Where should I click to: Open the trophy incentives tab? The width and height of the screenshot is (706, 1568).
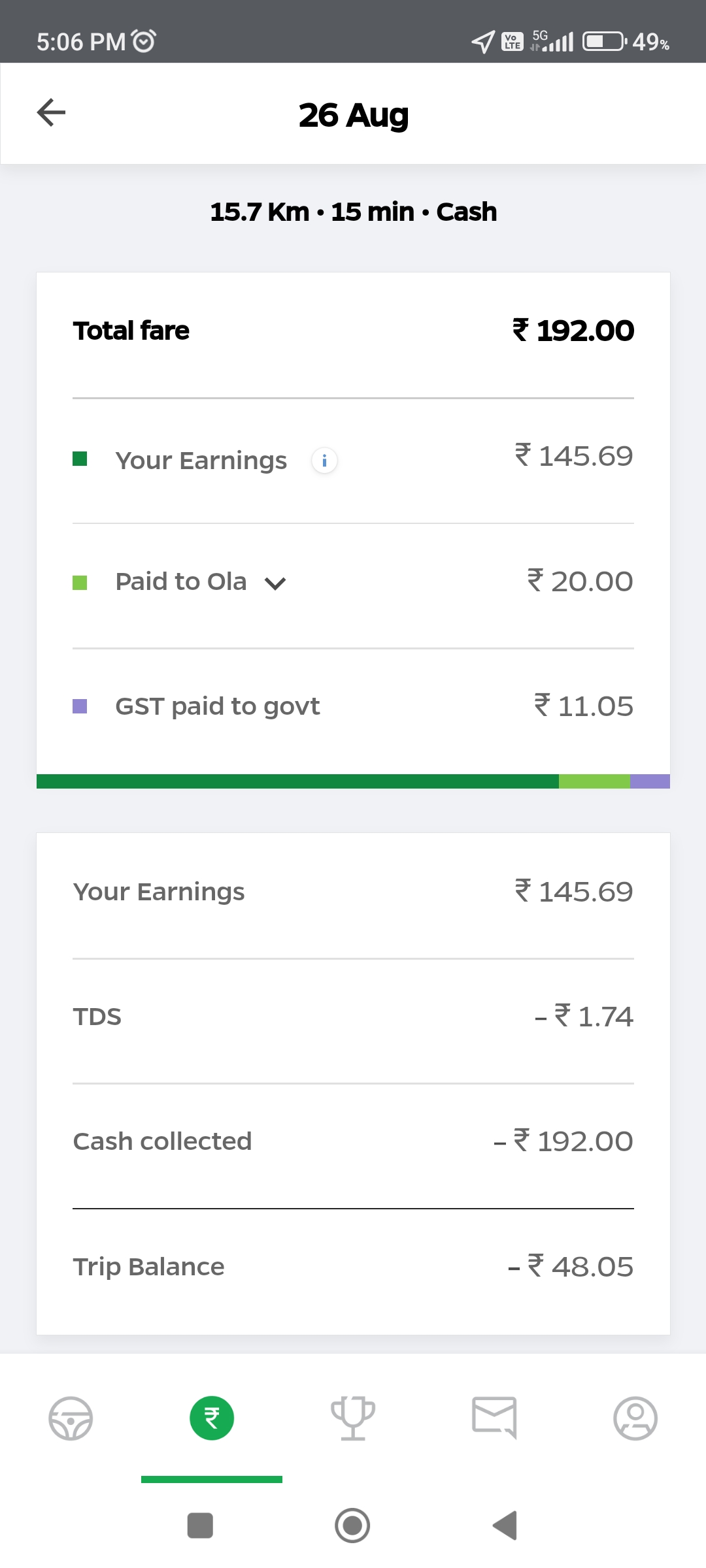[353, 1418]
